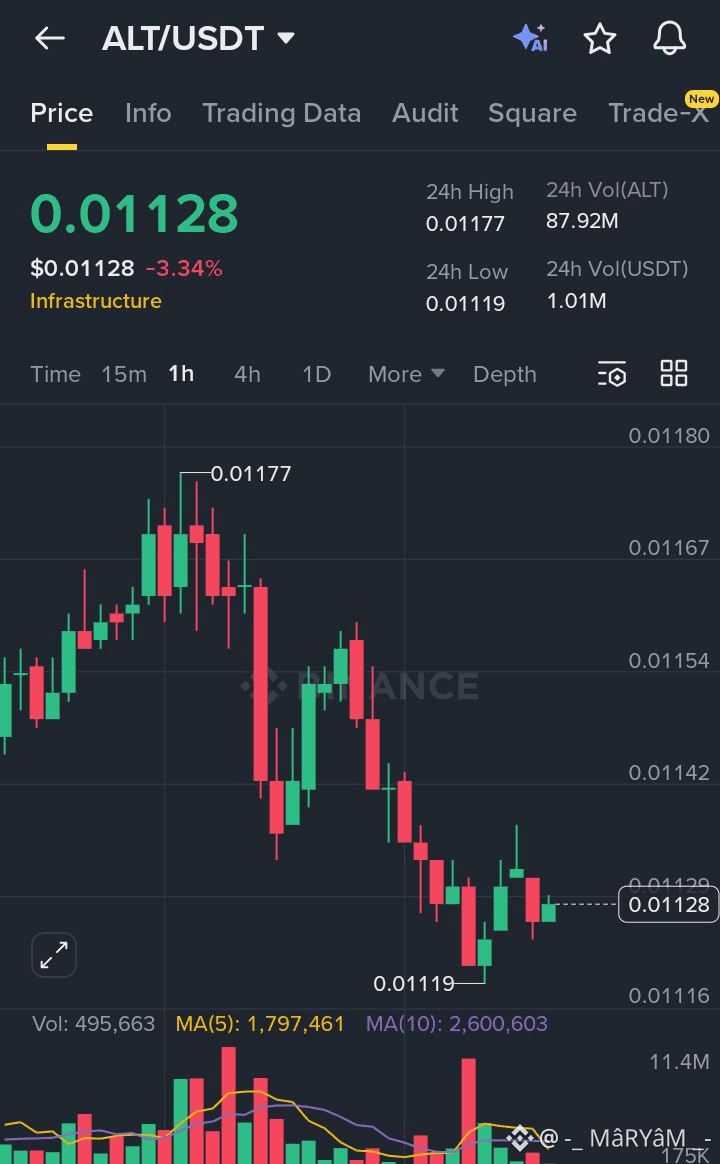This screenshot has width=720, height=1164.
Task: Tap the Infrastructure category tag
Action: pyautogui.click(x=96, y=301)
